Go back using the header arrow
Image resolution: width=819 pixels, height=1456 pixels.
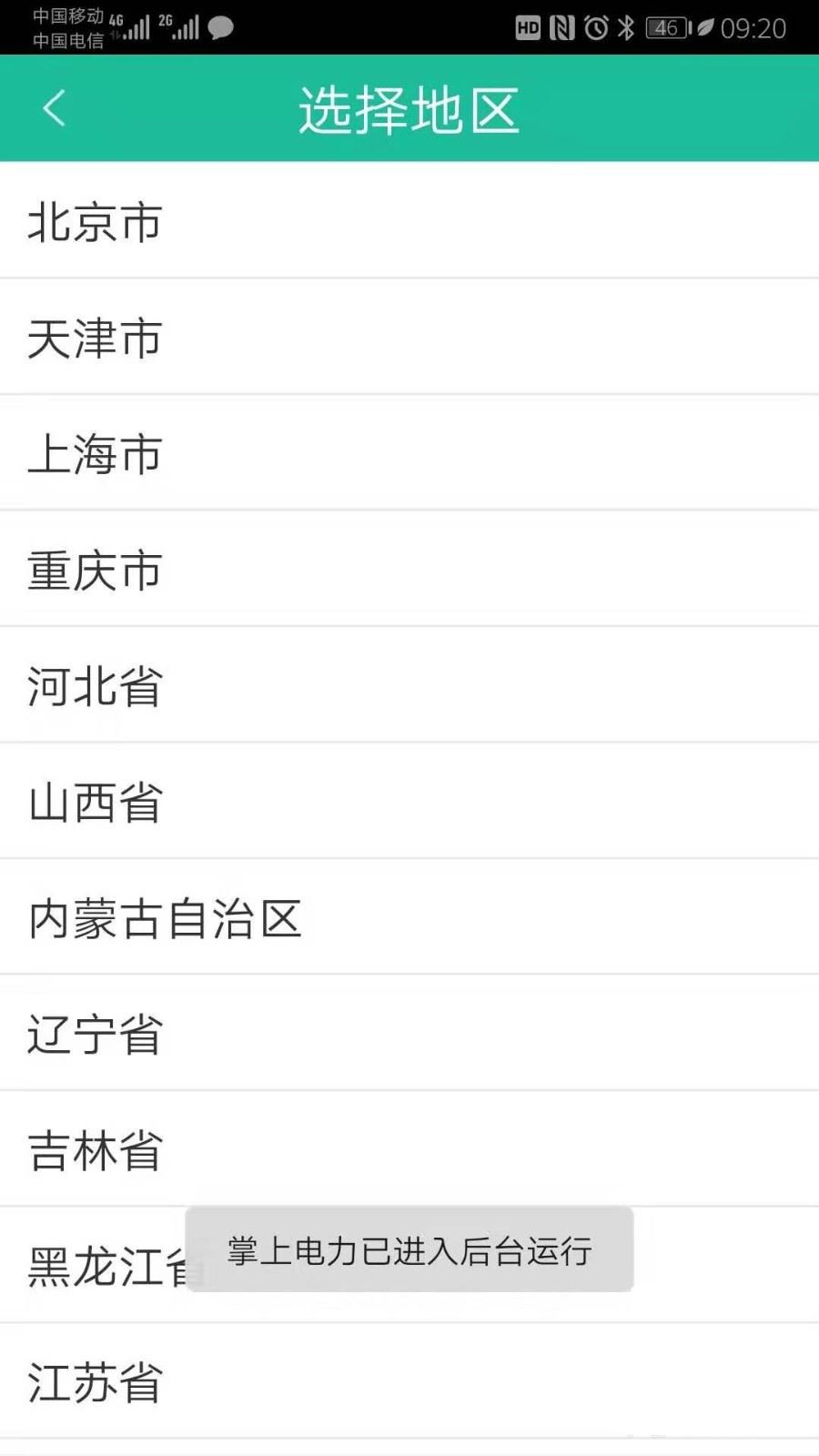tap(55, 109)
